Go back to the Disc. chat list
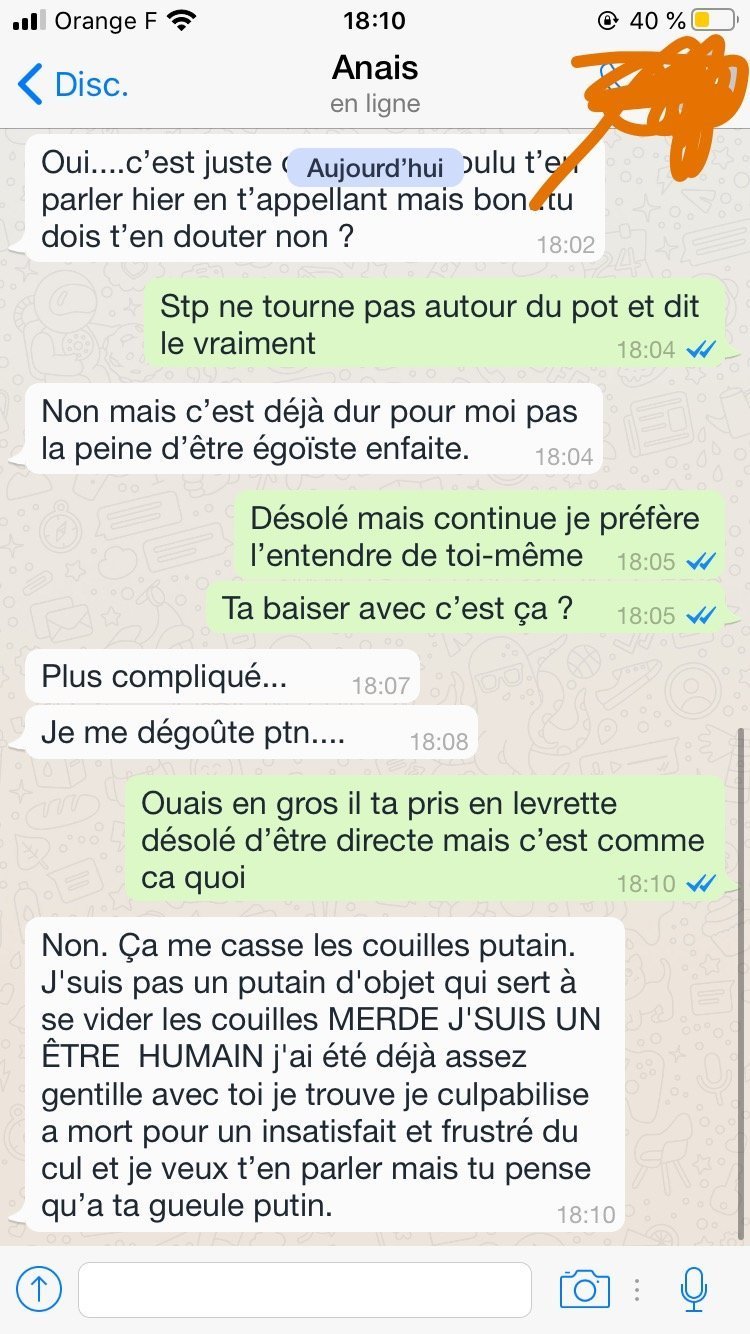This screenshot has height=1334, width=750. pos(74,85)
